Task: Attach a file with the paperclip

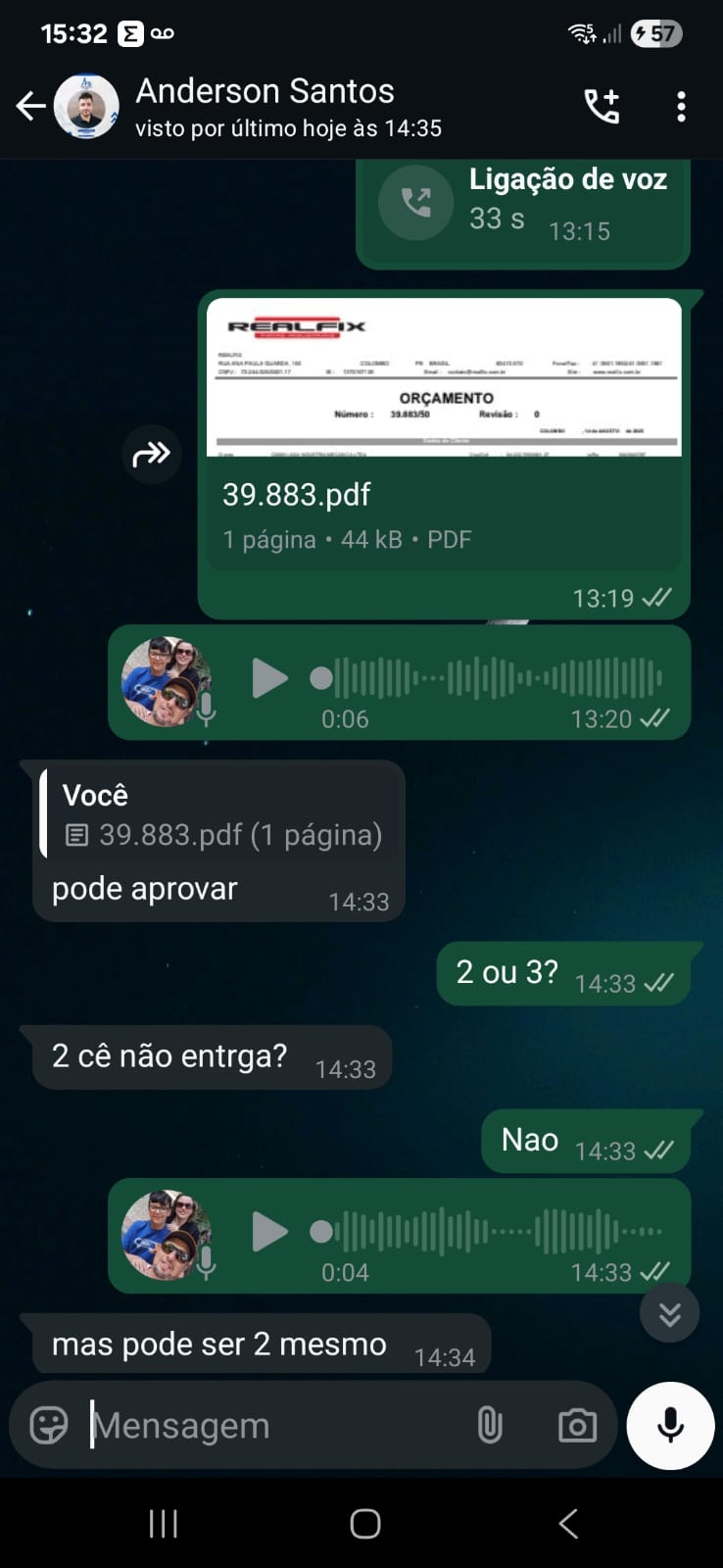Action: (x=490, y=1425)
